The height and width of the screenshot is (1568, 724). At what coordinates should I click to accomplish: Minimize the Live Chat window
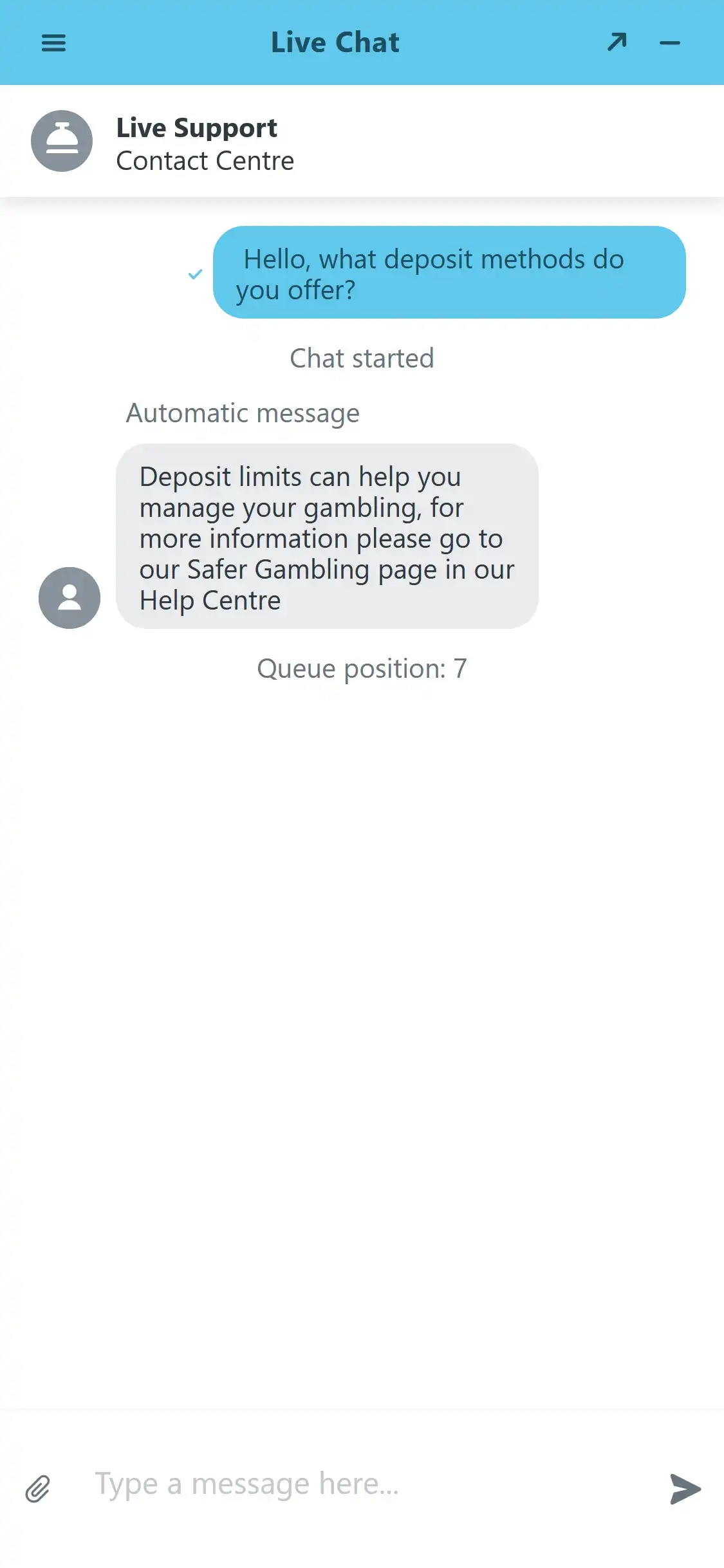(x=669, y=43)
